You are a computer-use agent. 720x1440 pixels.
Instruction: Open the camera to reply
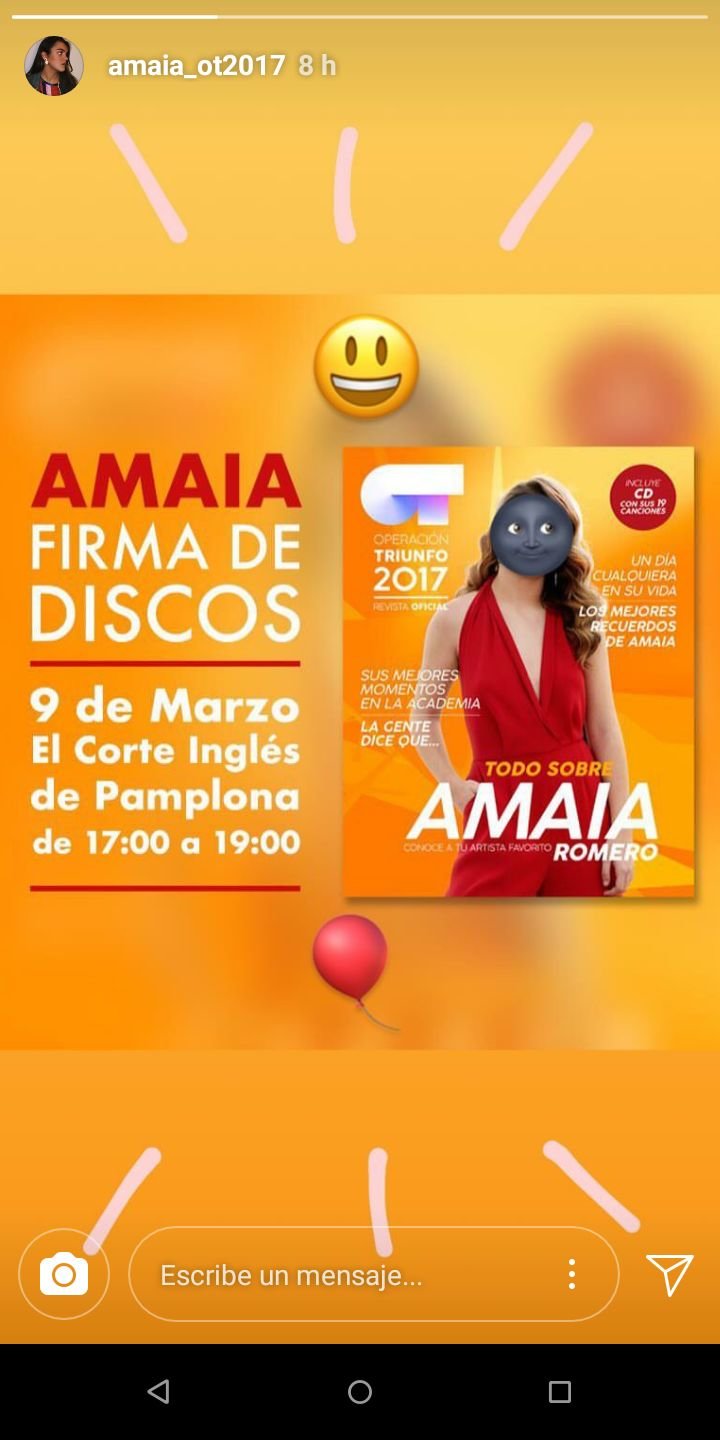click(x=64, y=1274)
